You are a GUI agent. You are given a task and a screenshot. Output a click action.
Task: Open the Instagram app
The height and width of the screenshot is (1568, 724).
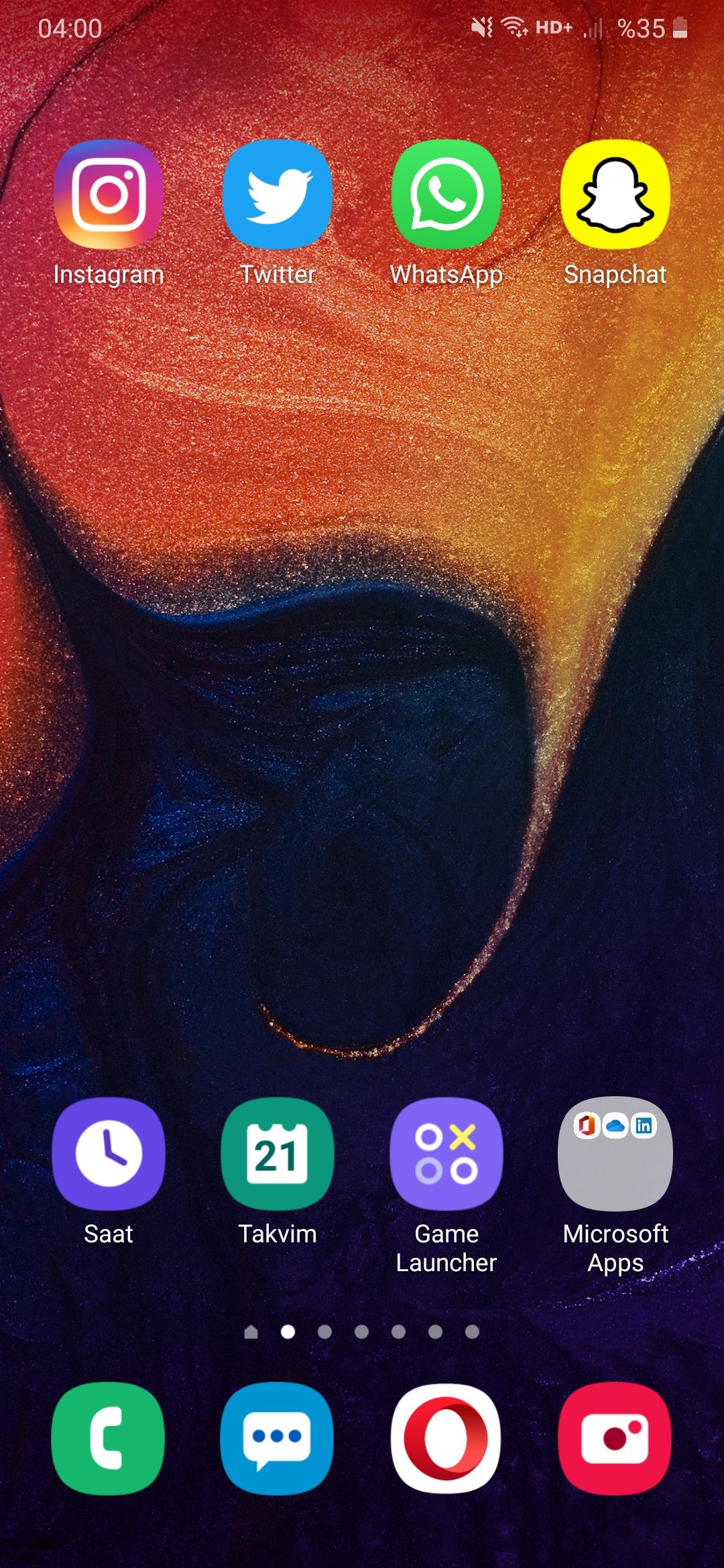pos(109,195)
